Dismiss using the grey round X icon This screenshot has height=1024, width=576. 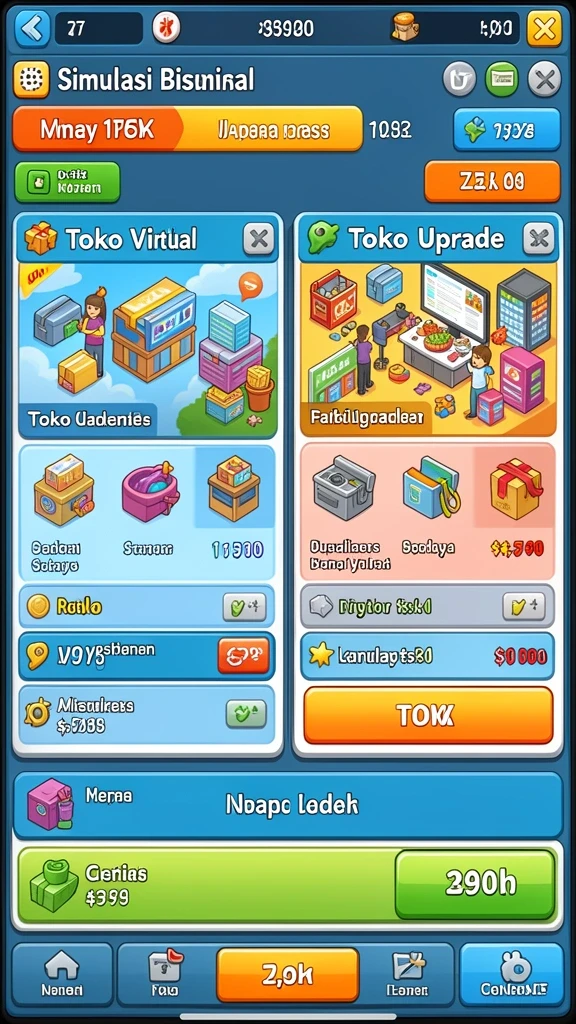pyautogui.click(x=544, y=80)
